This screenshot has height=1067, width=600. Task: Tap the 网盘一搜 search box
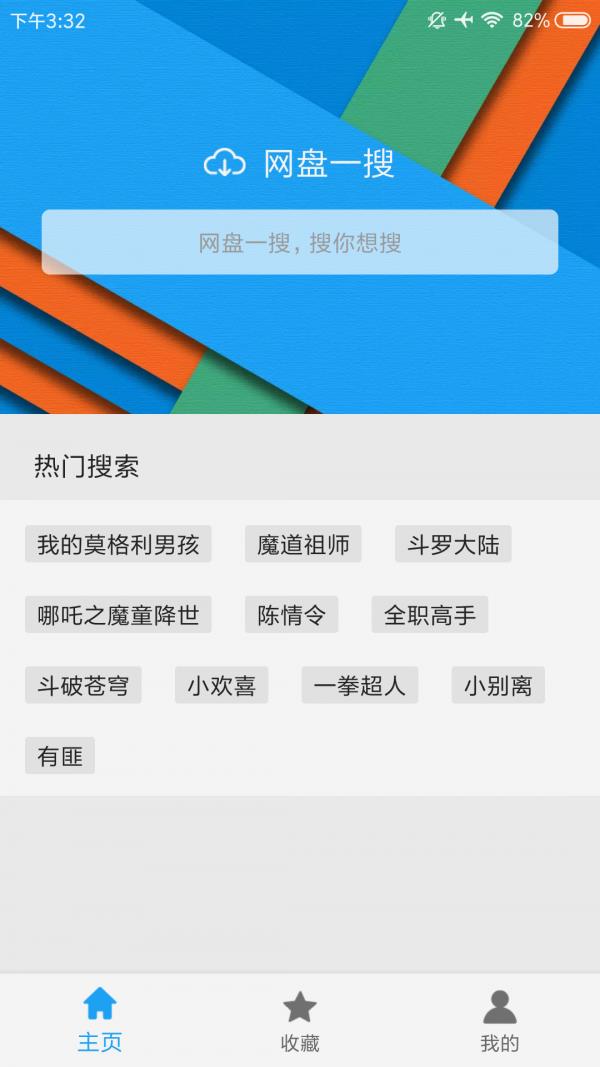[x=299, y=242]
